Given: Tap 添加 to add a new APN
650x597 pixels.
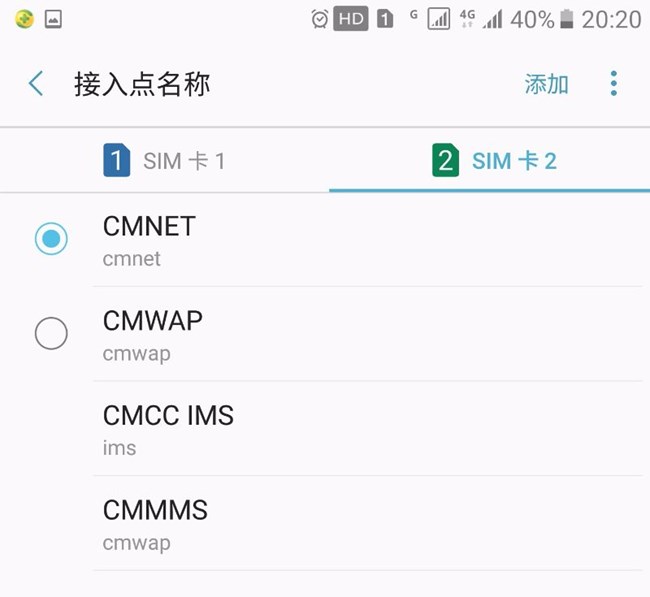Looking at the screenshot, I should (x=546, y=84).
